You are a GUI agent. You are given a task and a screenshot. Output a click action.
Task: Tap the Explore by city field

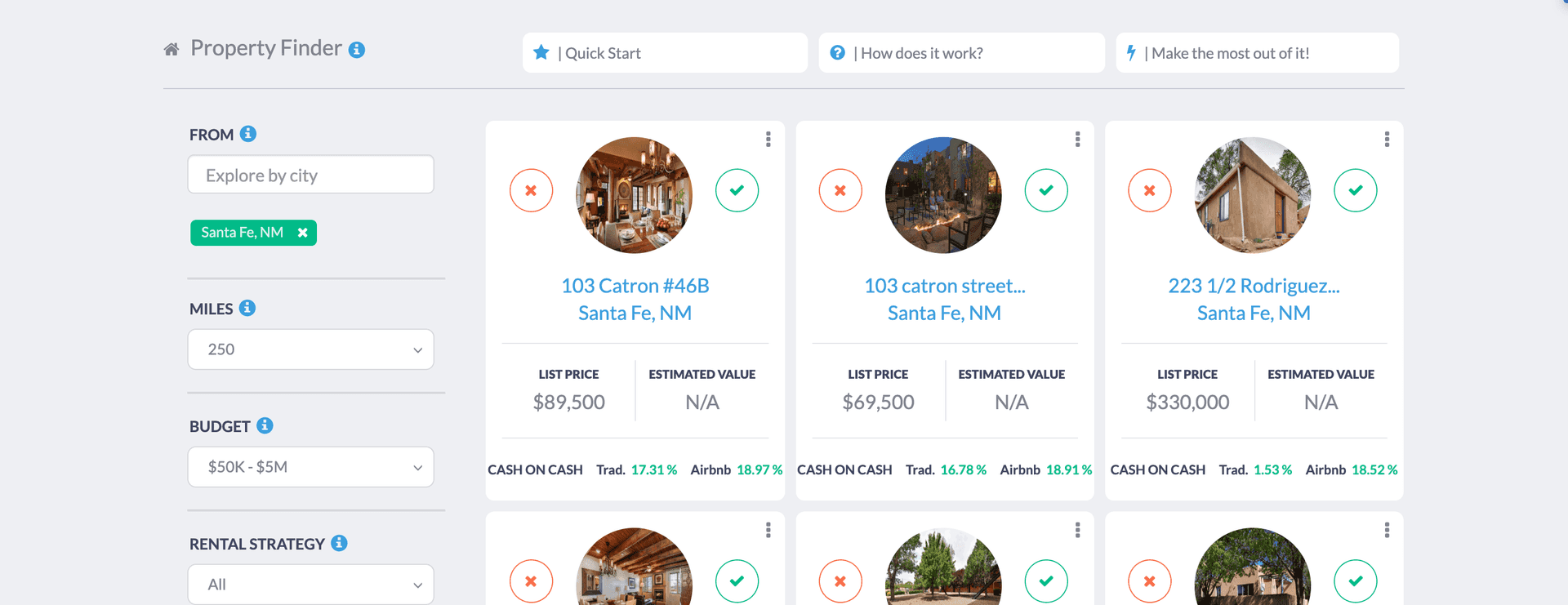(x=310, y=175)
